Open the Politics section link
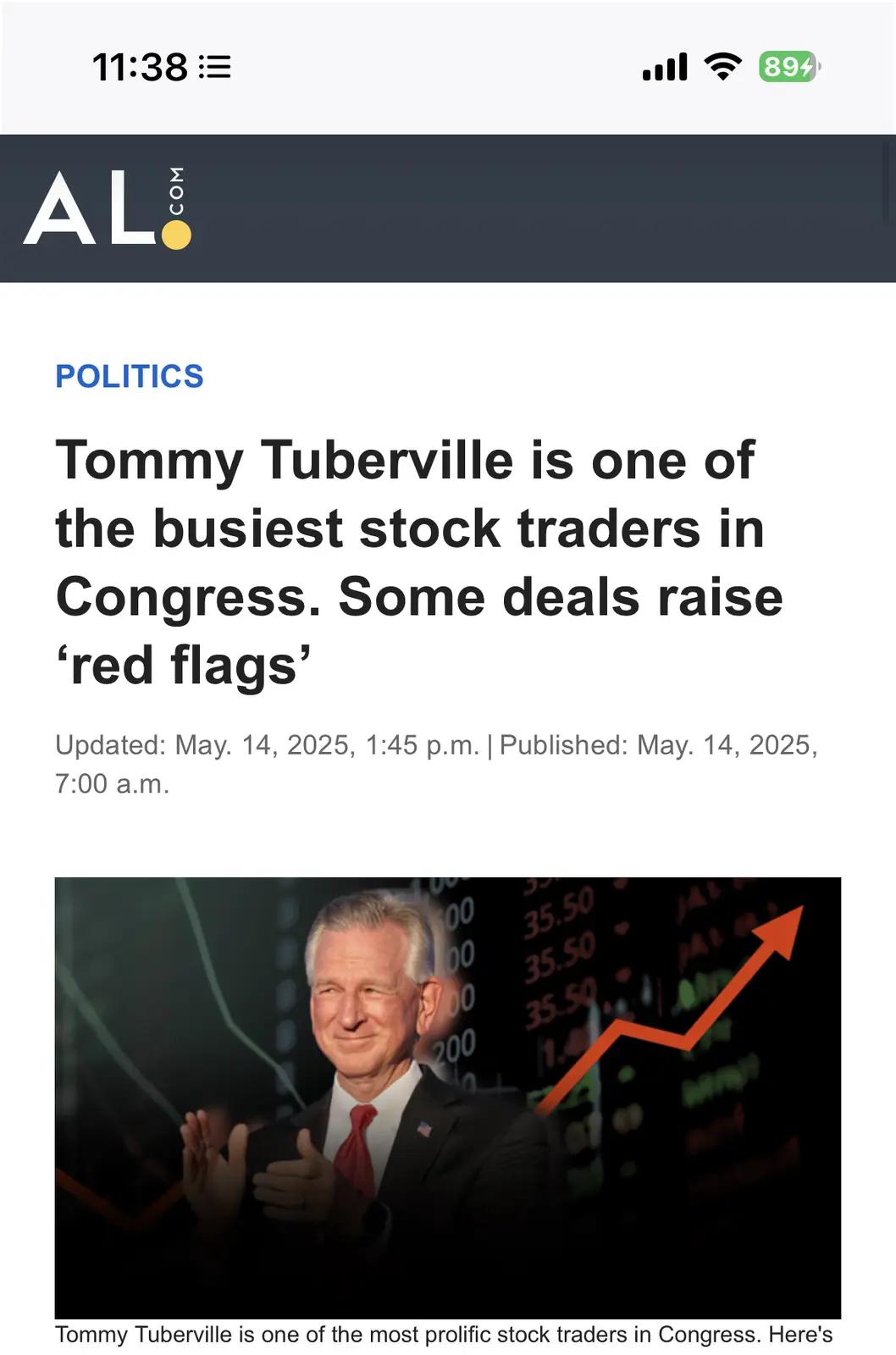Image resolution: width=896 pixels, height=1355 pixels. (130, 376)
